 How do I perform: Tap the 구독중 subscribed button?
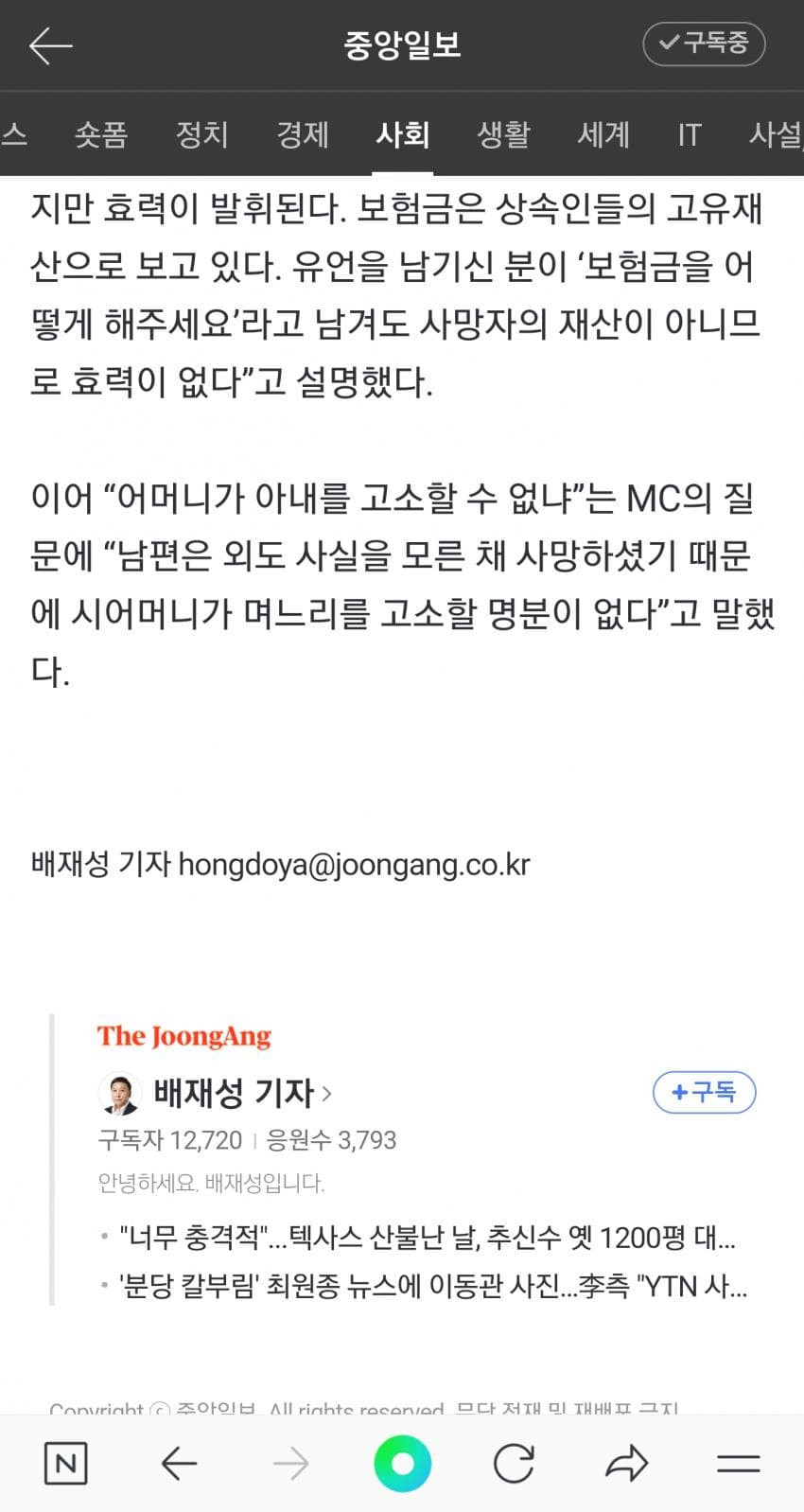point(704,44)
